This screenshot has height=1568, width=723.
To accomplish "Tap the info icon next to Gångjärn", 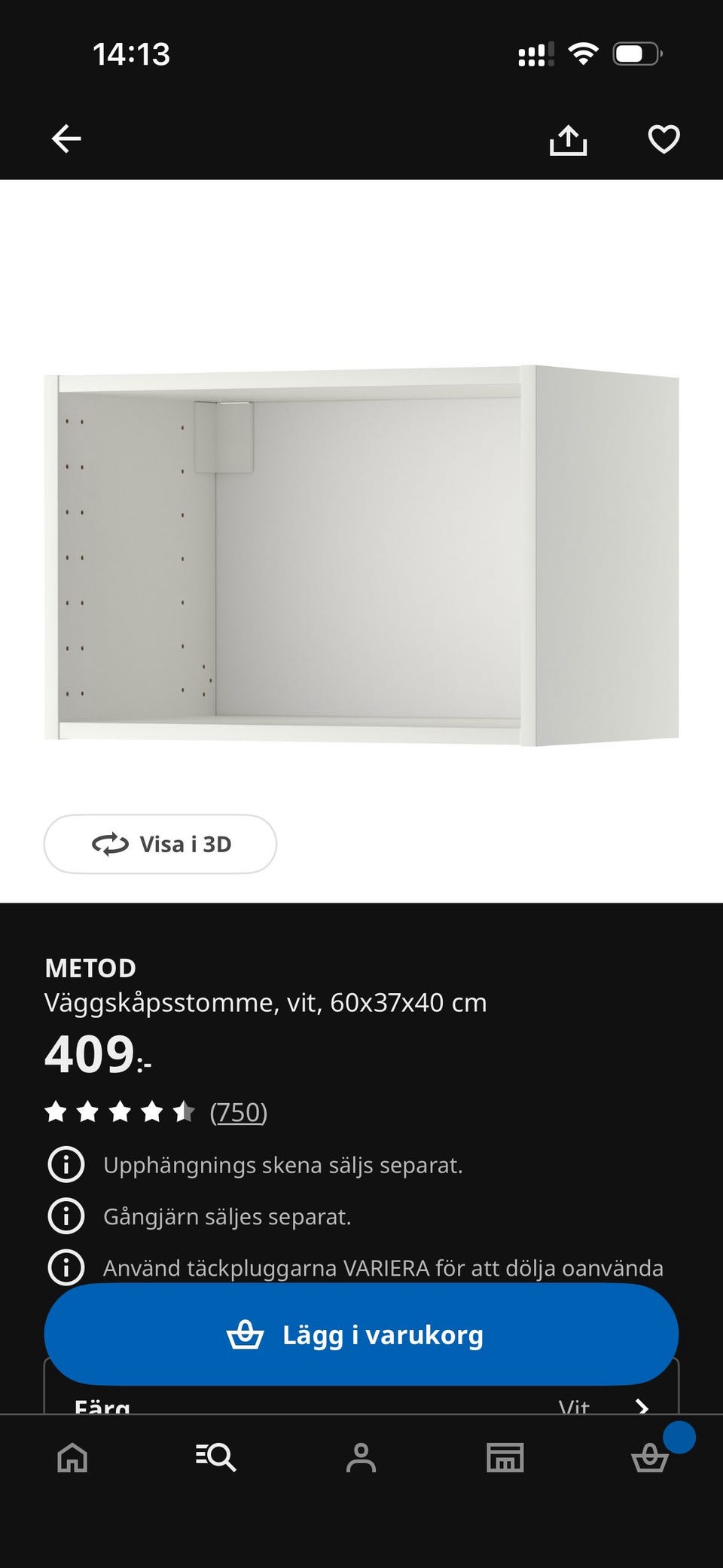I will click(x=66, y=1215).
